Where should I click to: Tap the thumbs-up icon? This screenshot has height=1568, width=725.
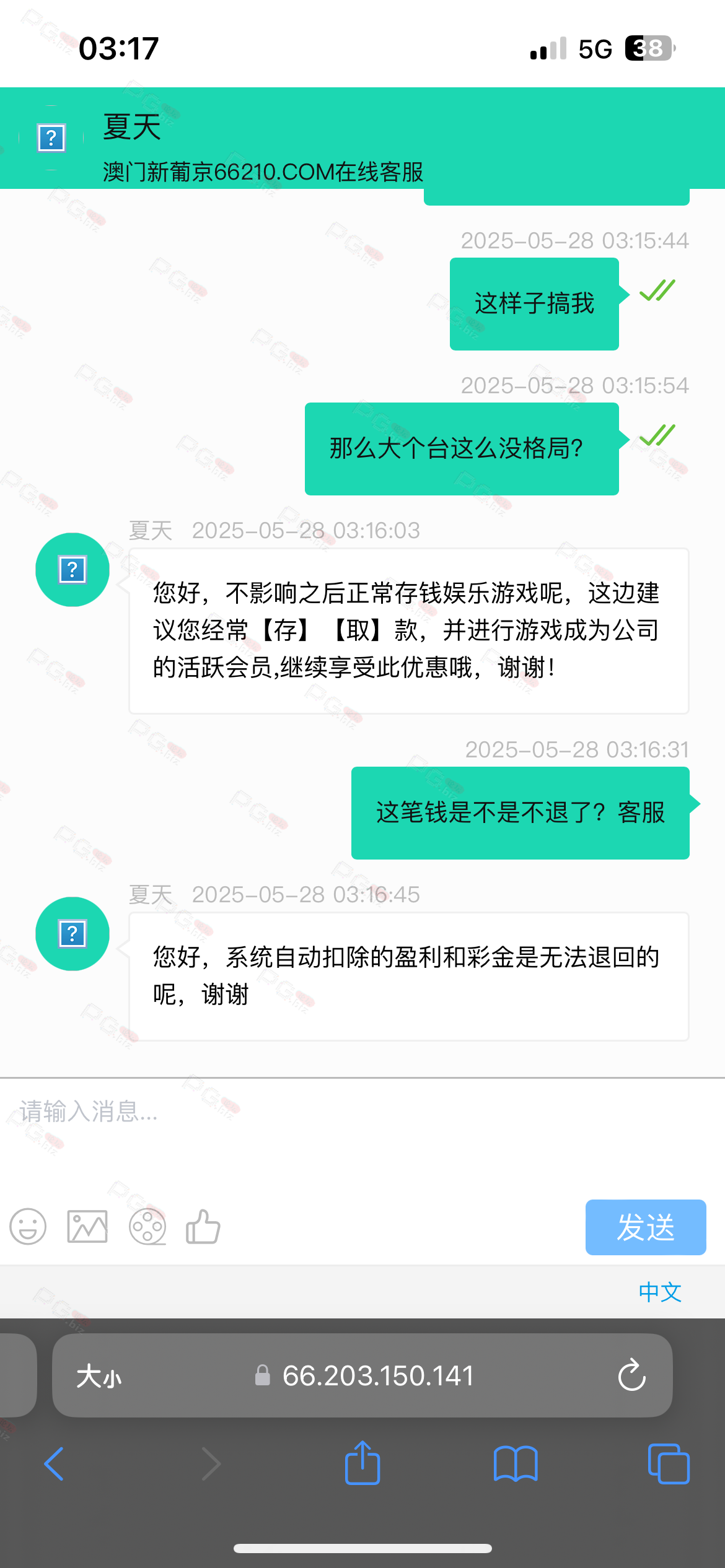pyautogui.click(x=203, y=1226)
